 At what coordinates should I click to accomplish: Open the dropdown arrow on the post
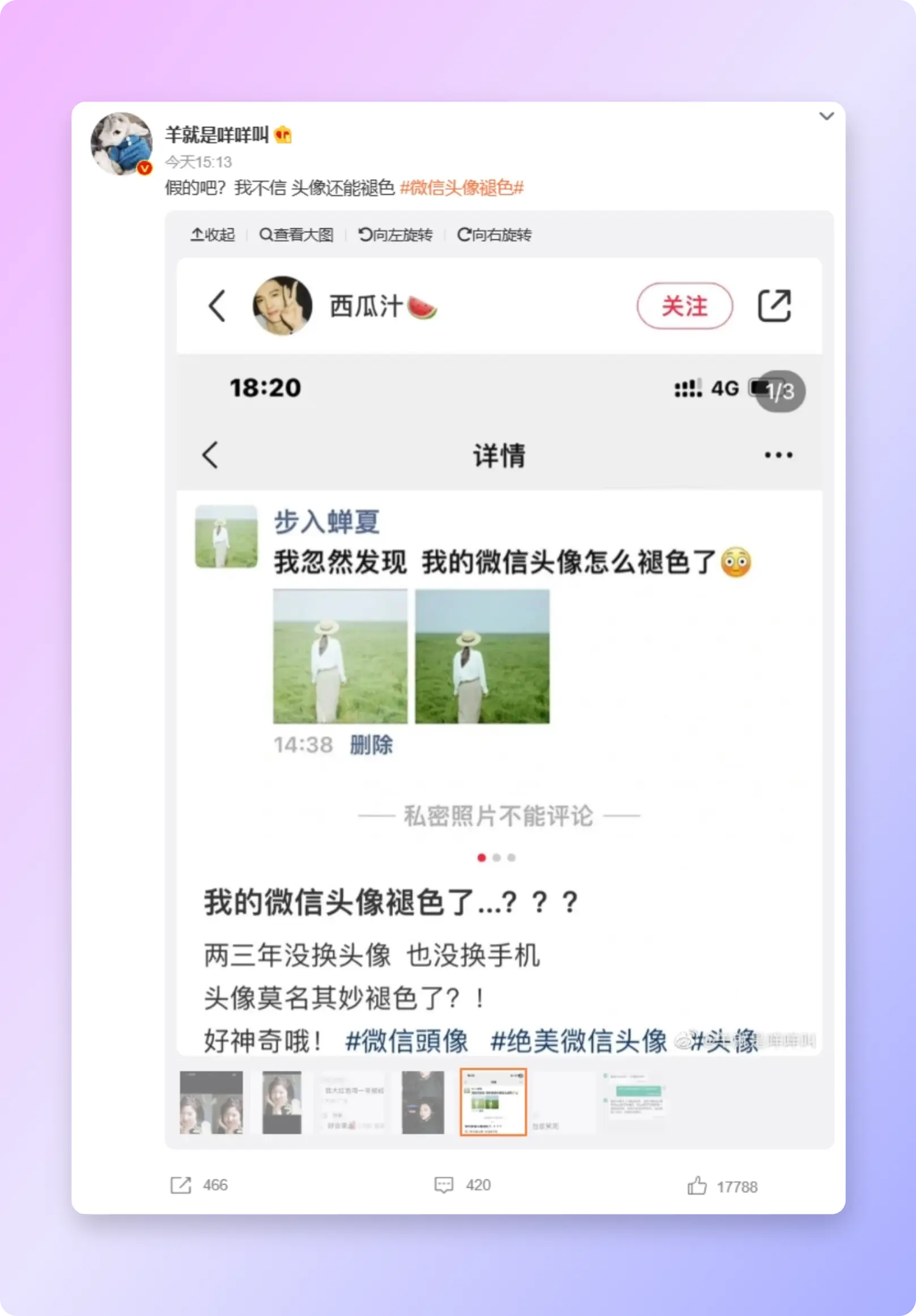(826, 116)
